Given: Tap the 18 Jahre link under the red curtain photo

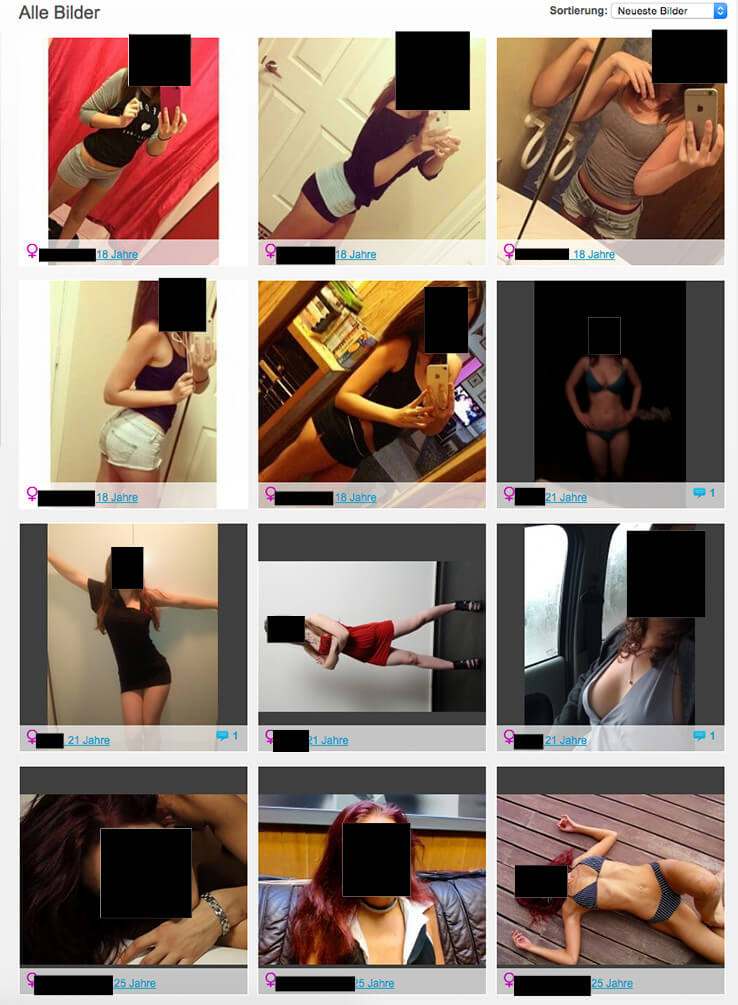Looking at the screenshot, I should click(117, 255).
